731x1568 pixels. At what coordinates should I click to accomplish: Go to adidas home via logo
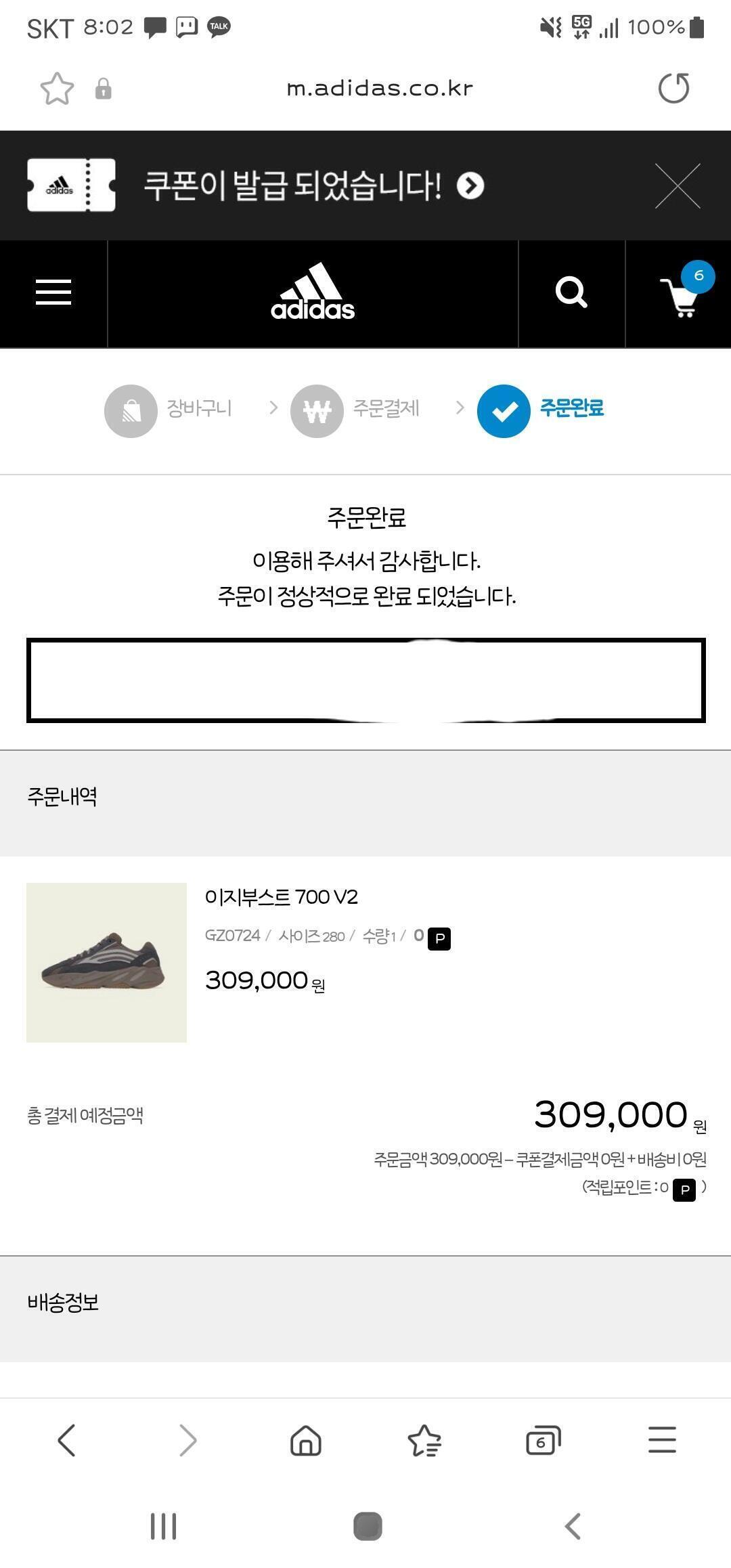pos(313,293)
